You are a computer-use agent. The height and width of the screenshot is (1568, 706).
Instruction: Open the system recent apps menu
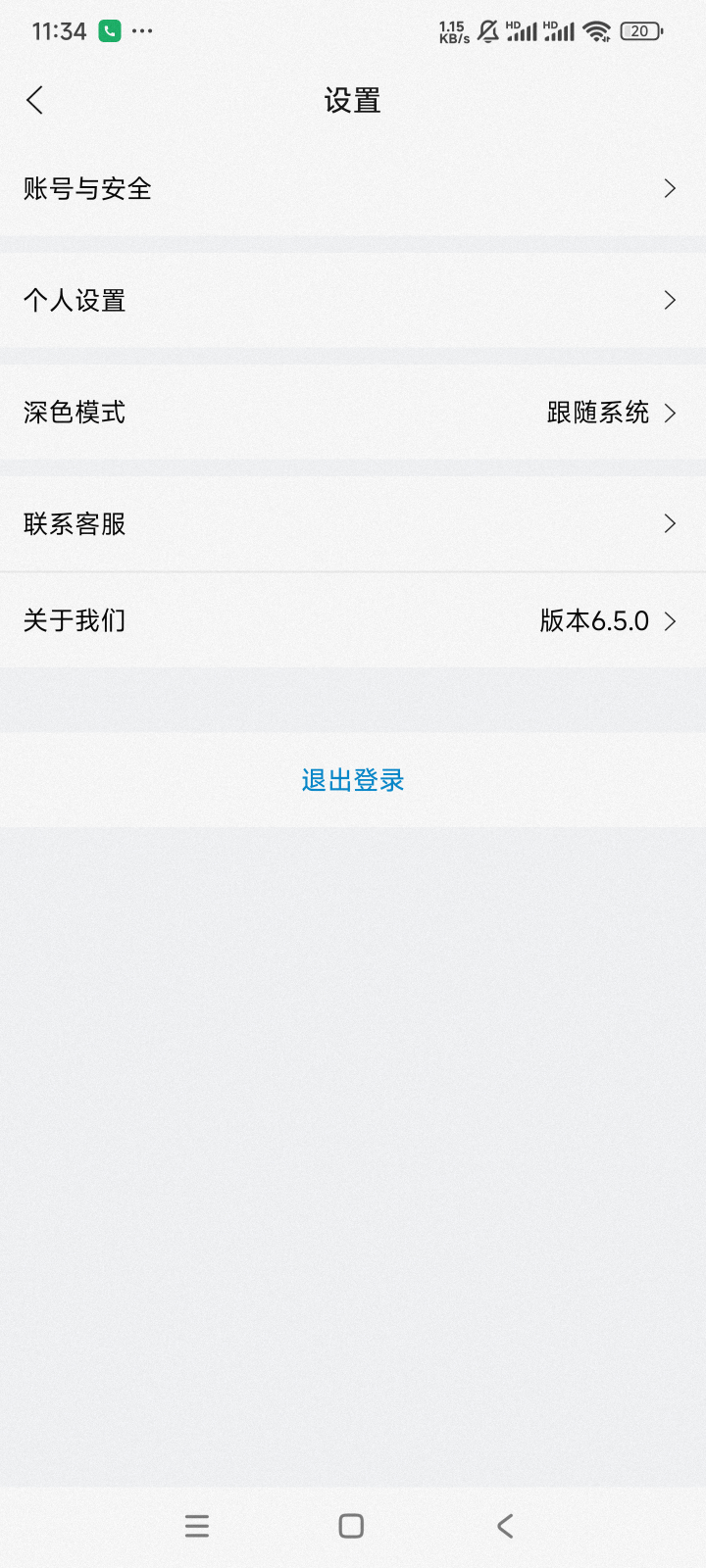point(197,1526)
